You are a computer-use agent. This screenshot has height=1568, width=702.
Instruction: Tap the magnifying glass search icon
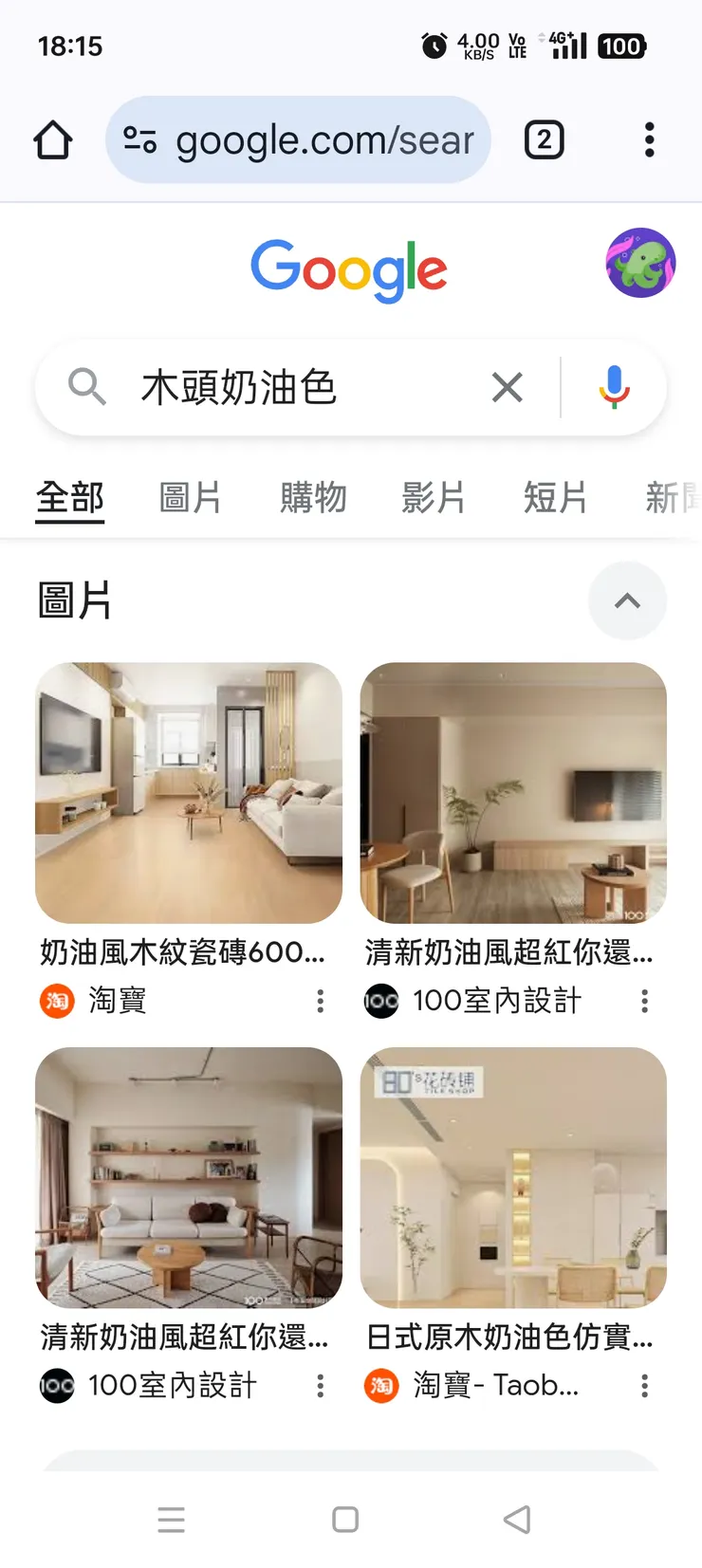point(86,387)
